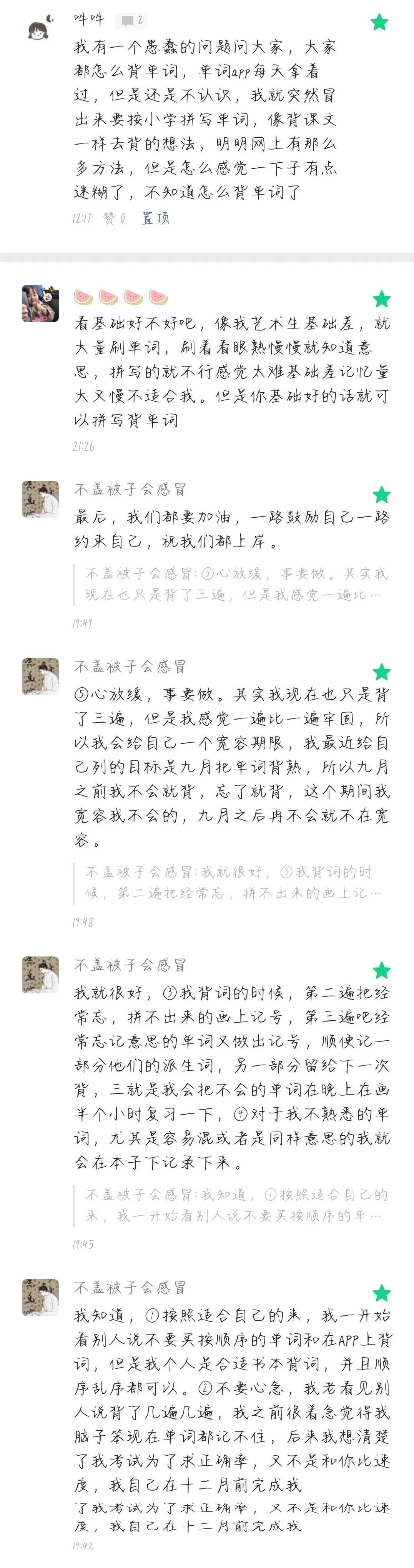Pin 吽吽's post with 置顶
The image size is (414, 1568).
(155, 218)
